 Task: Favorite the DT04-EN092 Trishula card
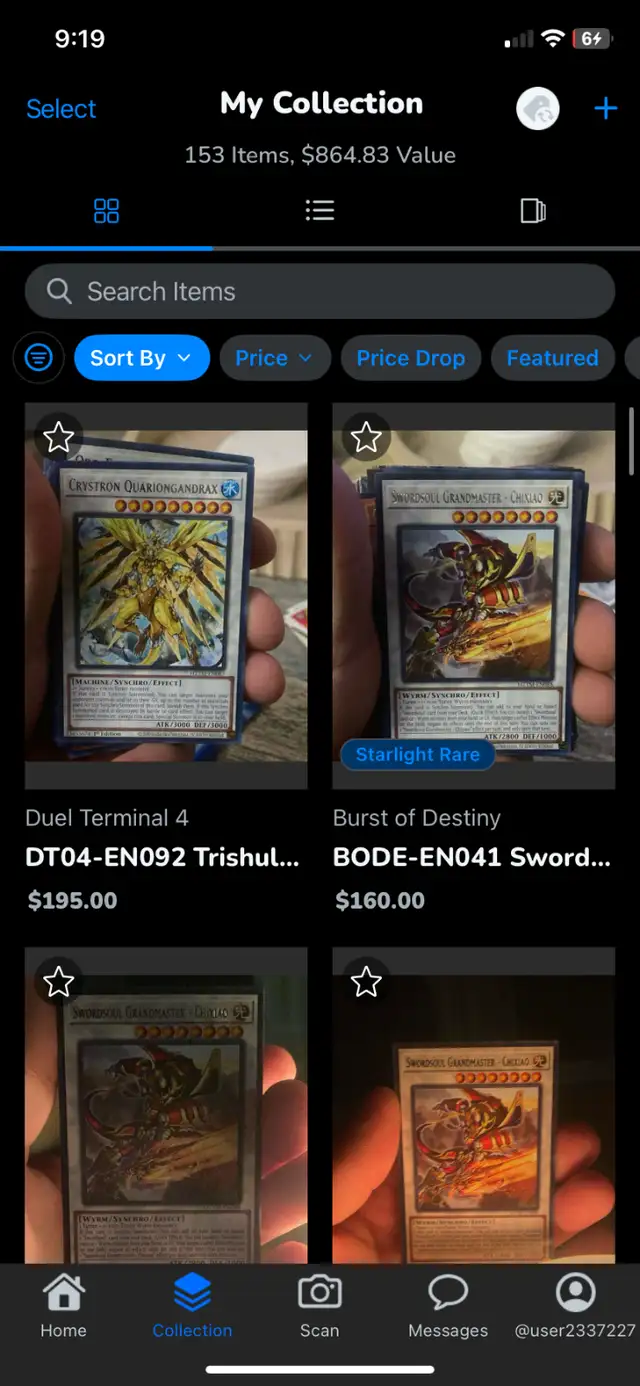point(59,437)
